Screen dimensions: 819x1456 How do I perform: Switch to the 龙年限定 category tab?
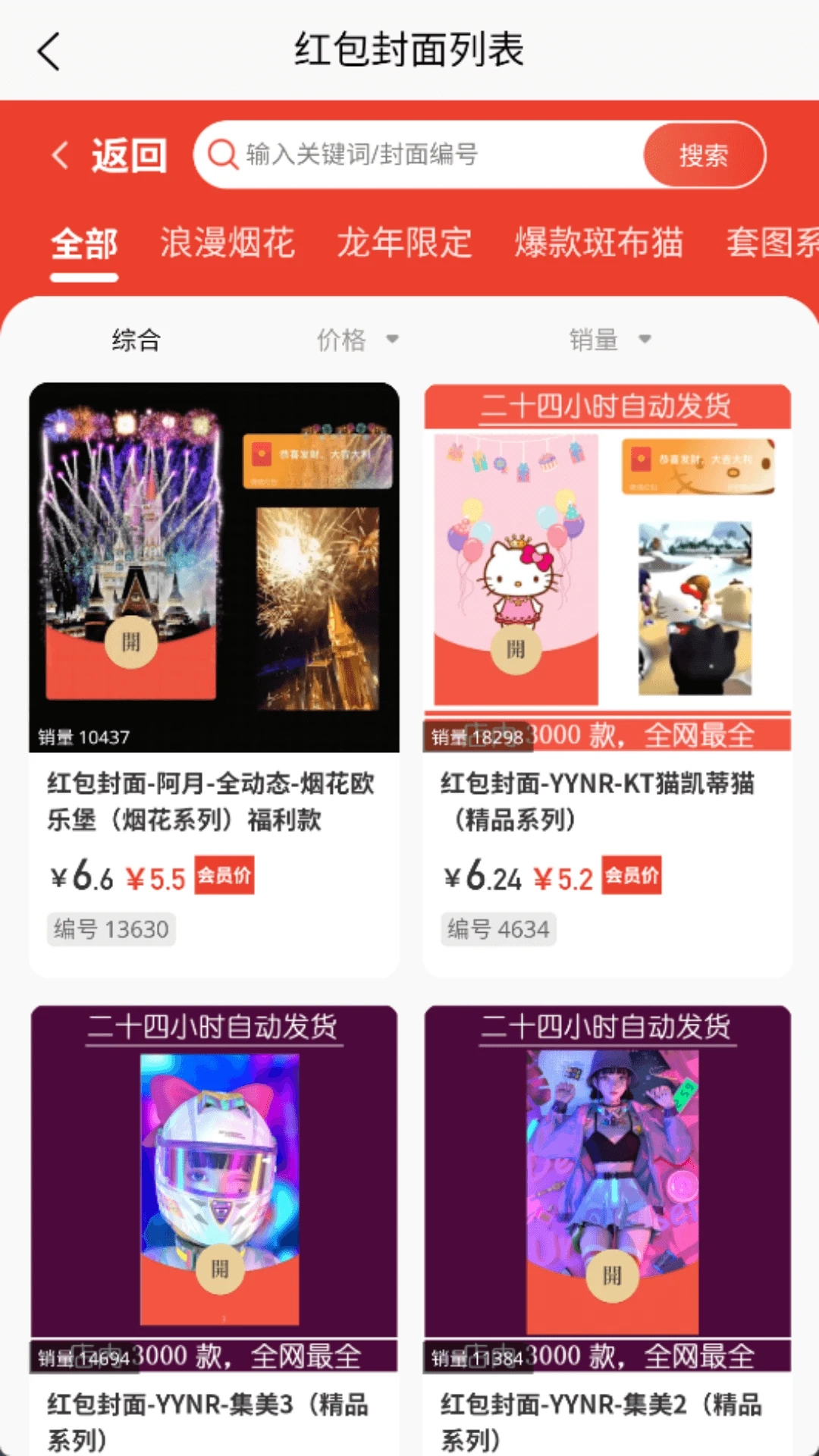[x=404, y=243]
